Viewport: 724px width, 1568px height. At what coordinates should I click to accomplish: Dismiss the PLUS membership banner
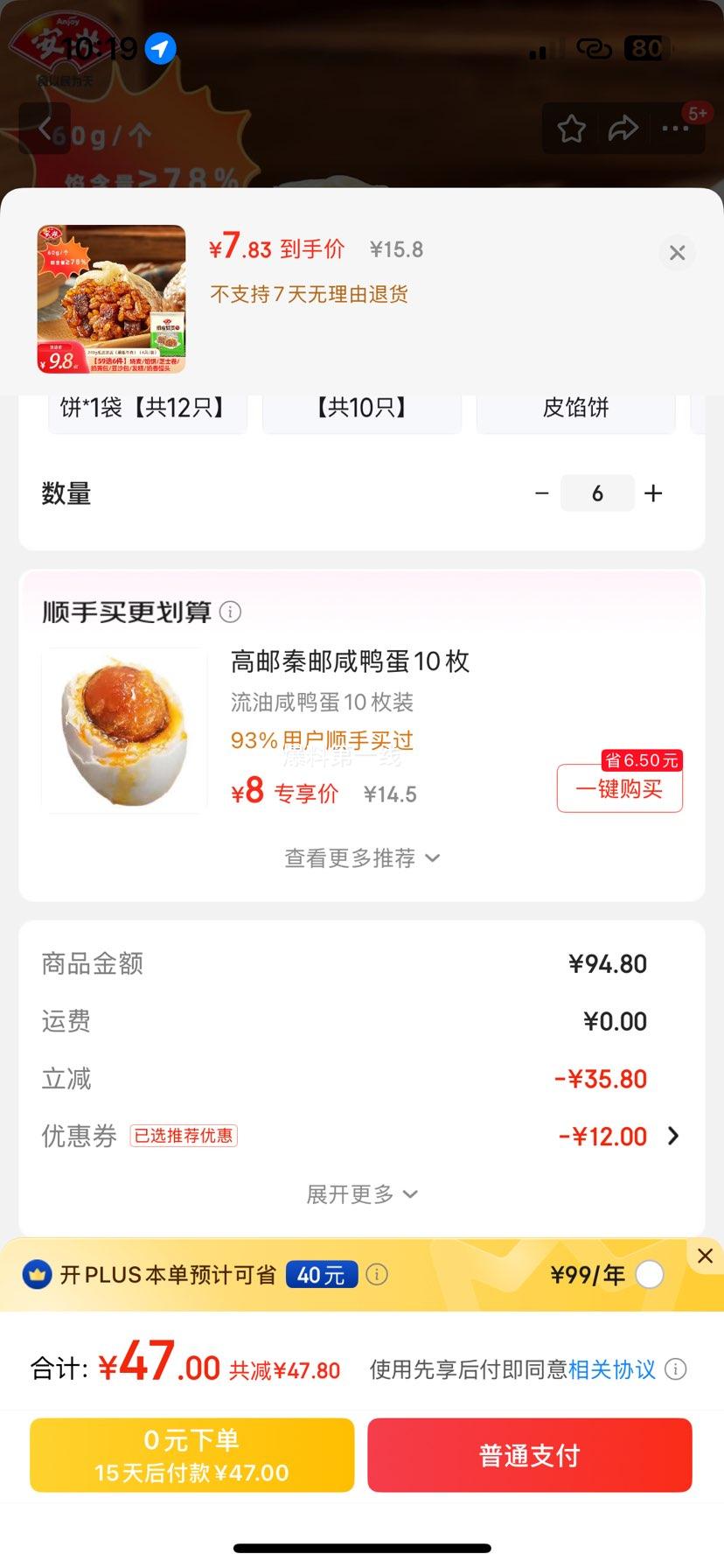(x=705, y=1256)
